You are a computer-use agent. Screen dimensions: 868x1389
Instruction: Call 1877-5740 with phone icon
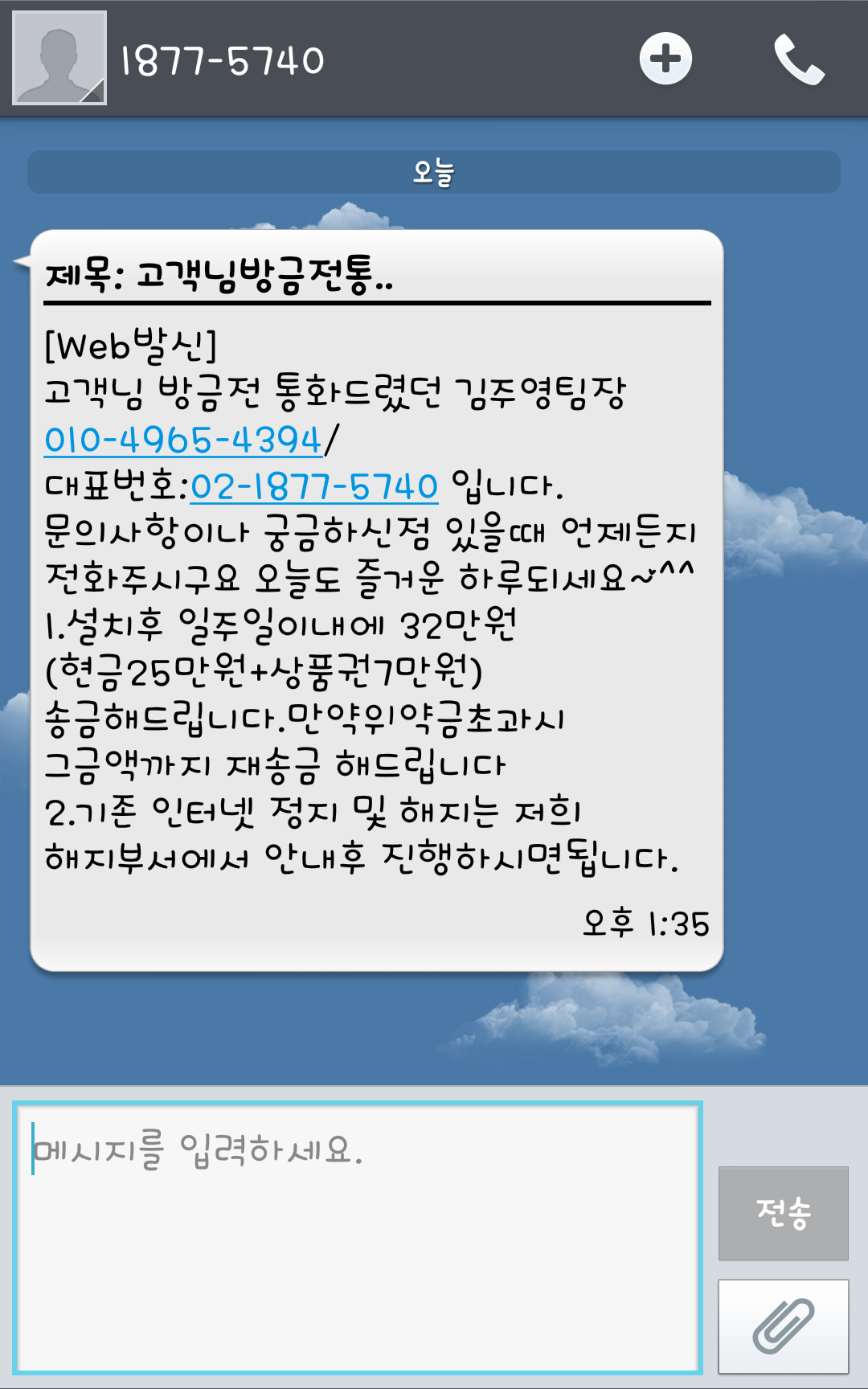[799, 59]
